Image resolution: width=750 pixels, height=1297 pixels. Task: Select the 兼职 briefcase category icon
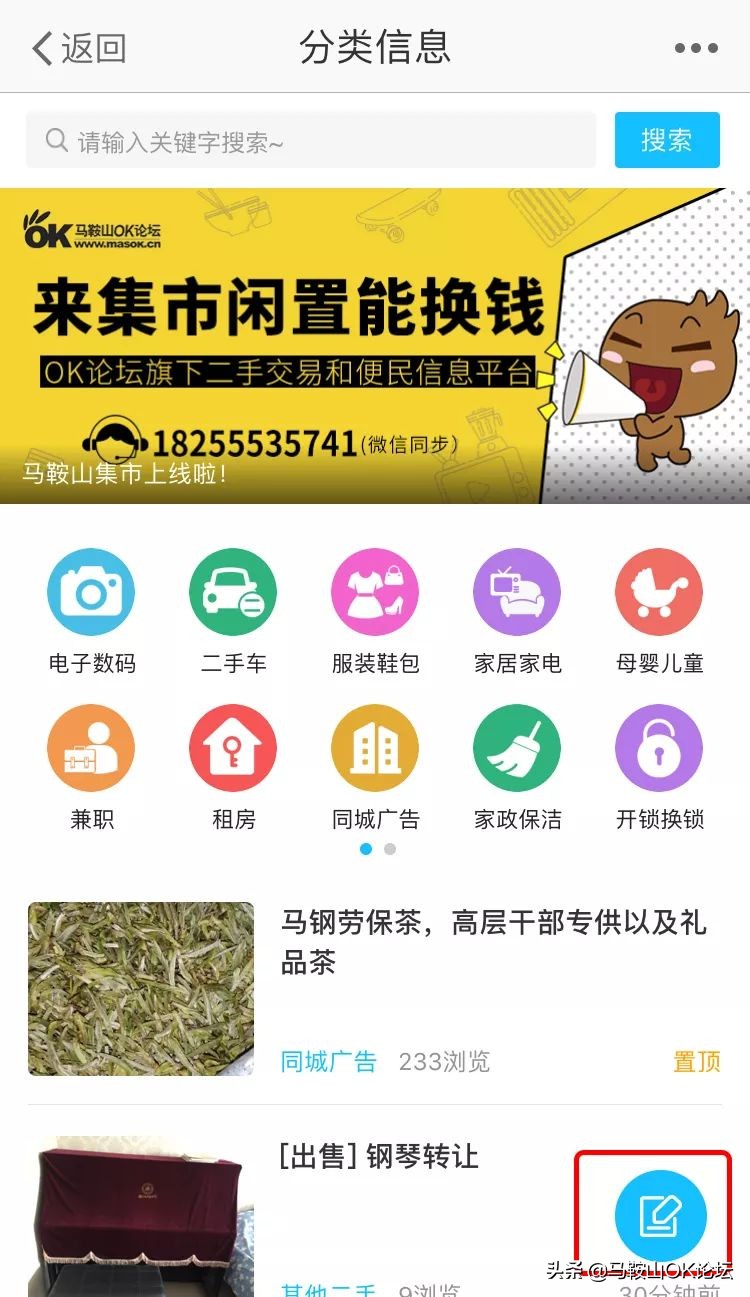[91, 746]
